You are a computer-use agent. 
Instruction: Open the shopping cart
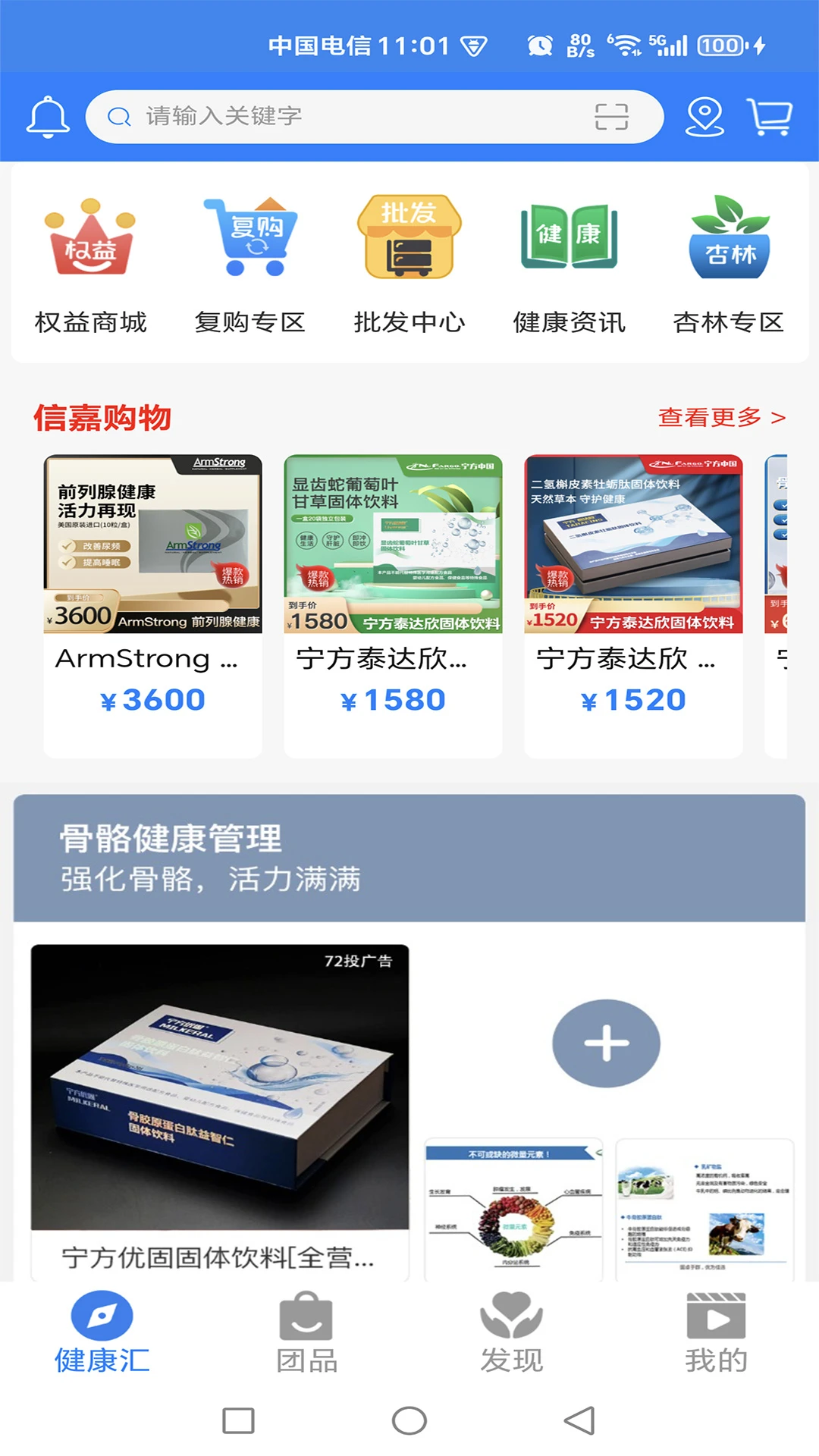(x=770, y=117)
